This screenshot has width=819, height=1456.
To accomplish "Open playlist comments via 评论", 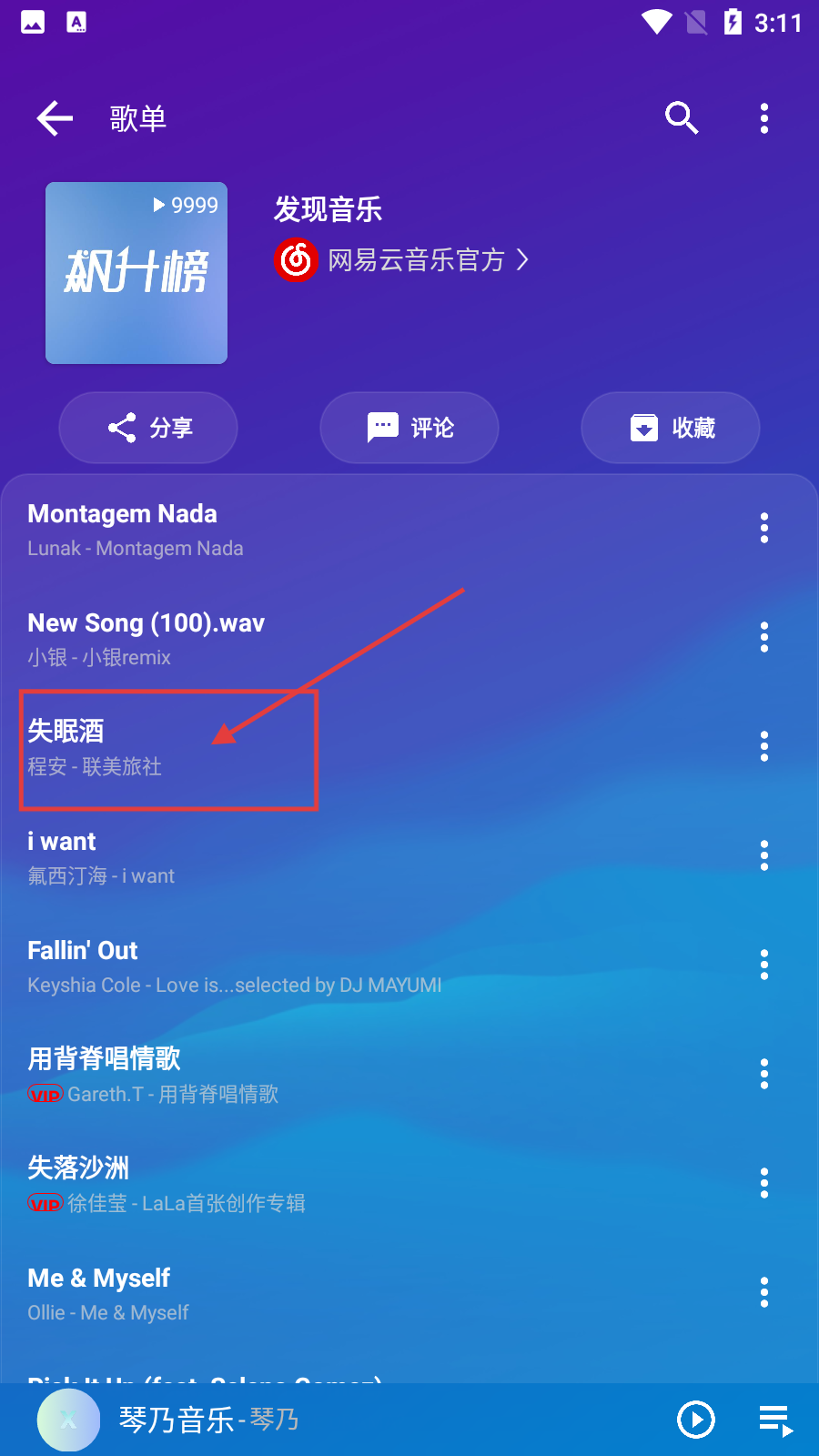I will (x=409, y=428).
